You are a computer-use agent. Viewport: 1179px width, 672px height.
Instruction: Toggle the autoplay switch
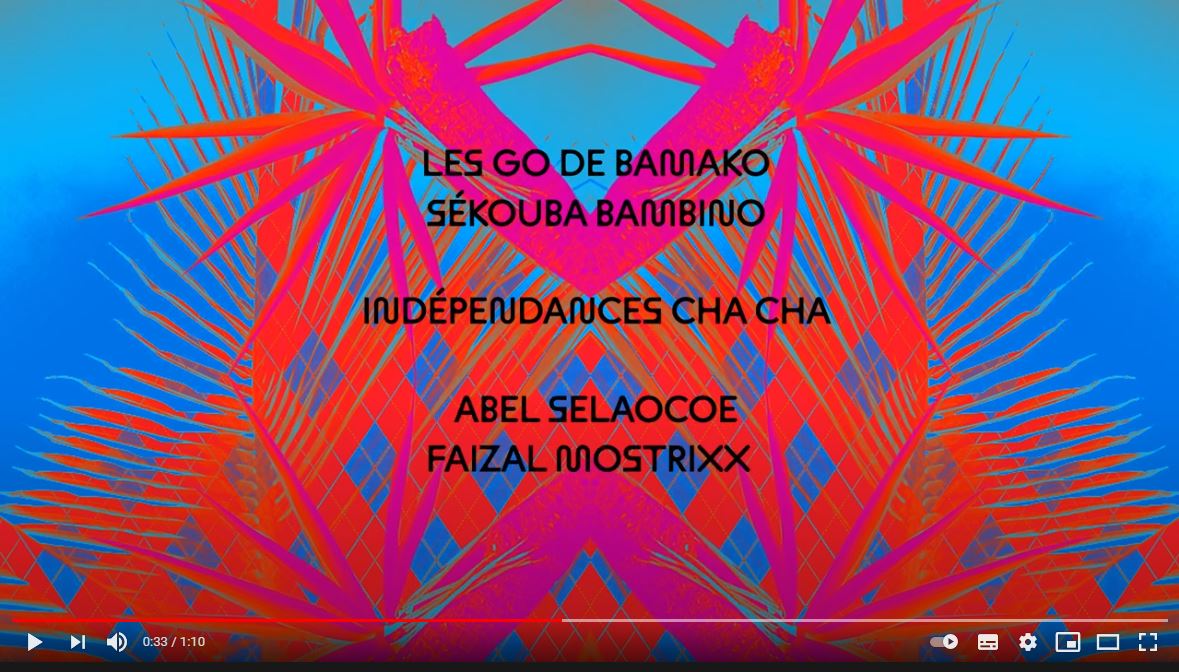944,642
